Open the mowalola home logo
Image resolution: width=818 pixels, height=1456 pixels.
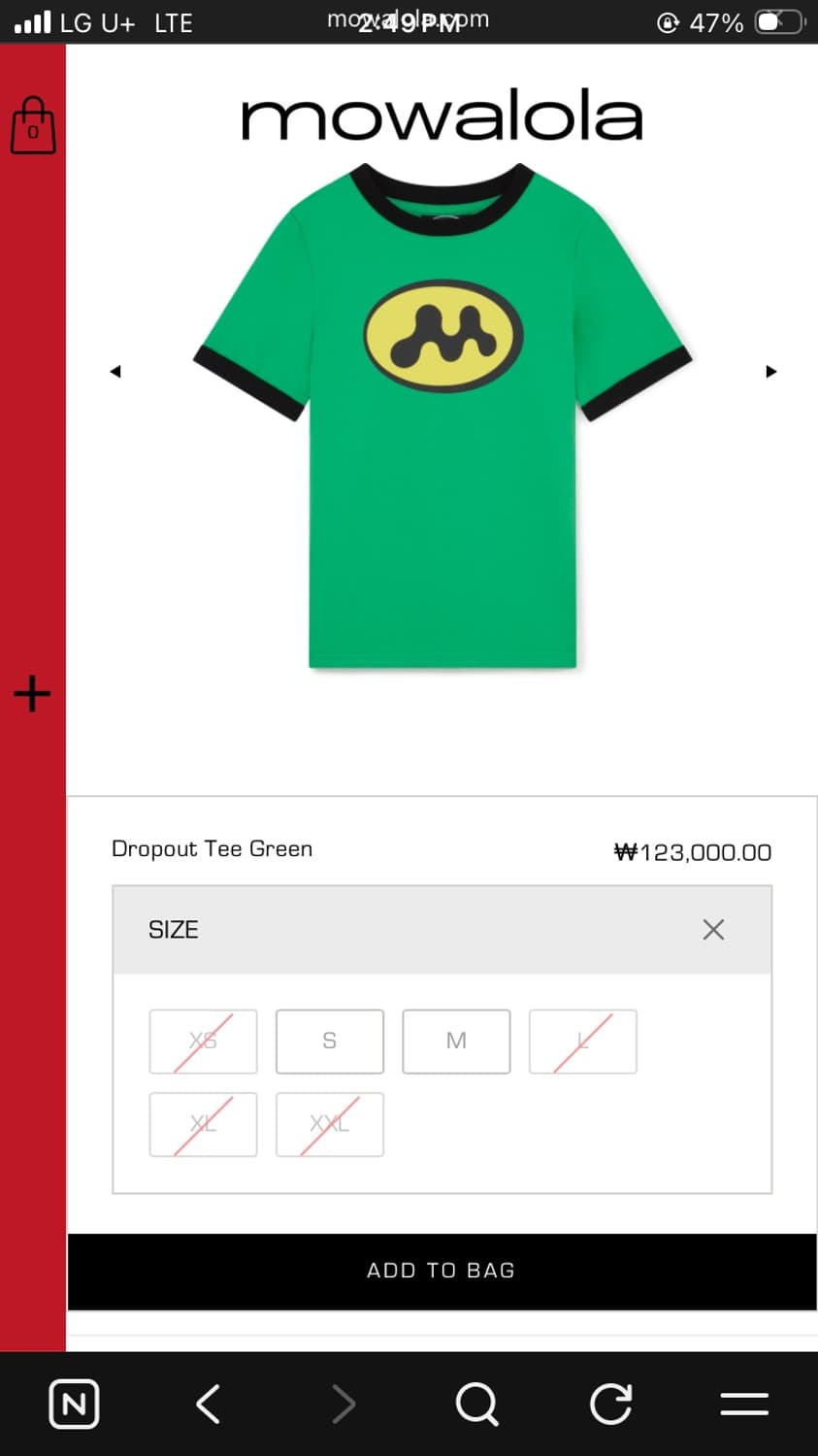(x=442, y=117)
